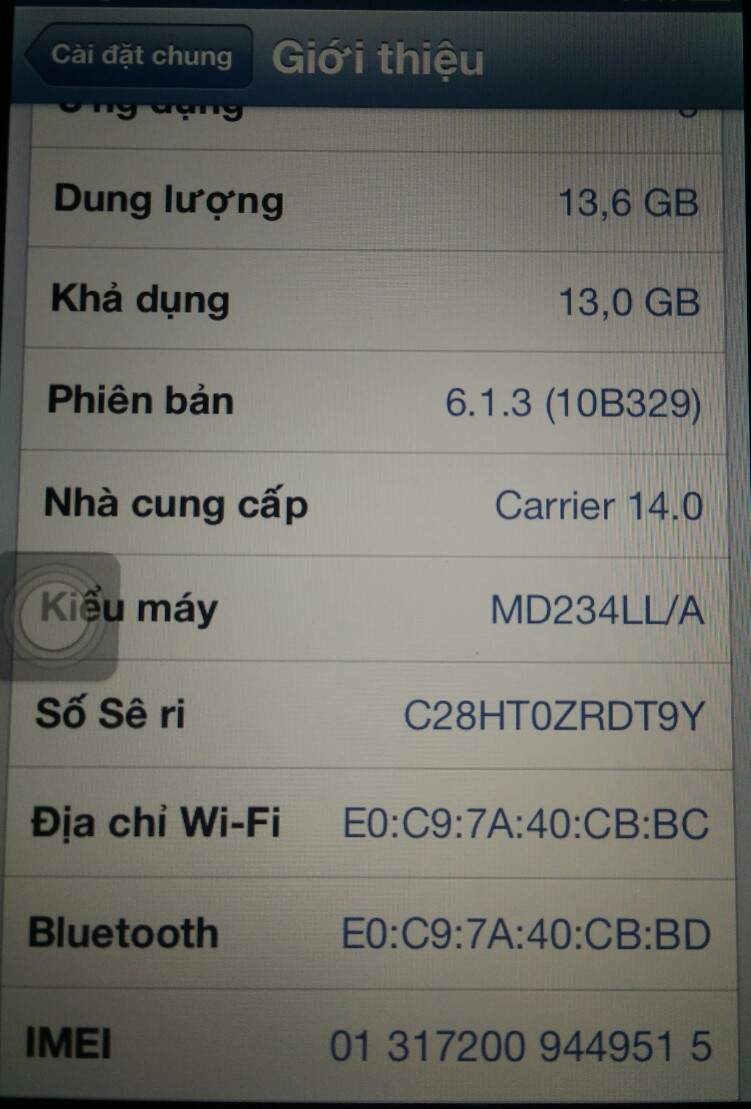Go back to Cài đặt chung

[138, 55]
